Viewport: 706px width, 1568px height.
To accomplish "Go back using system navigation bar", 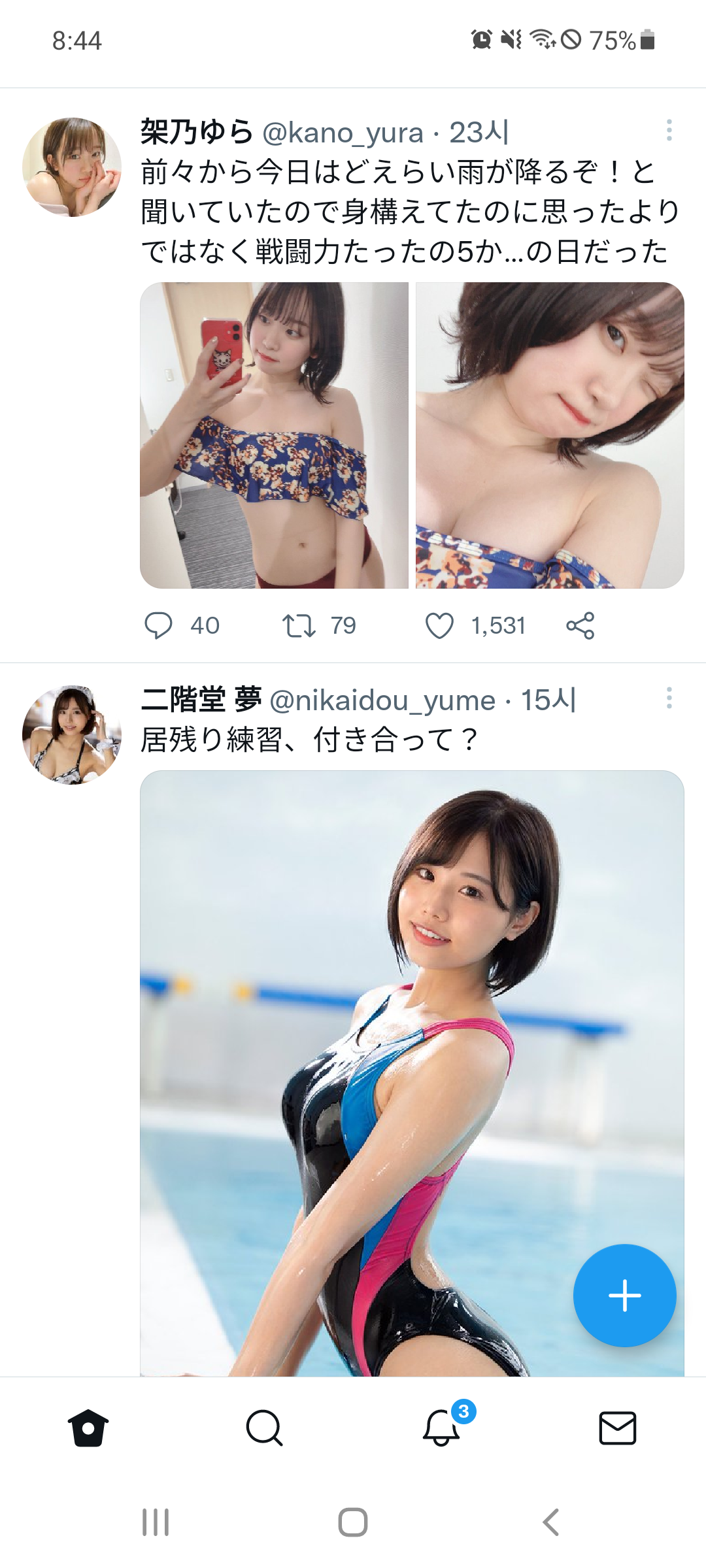I will point(550,1522).
